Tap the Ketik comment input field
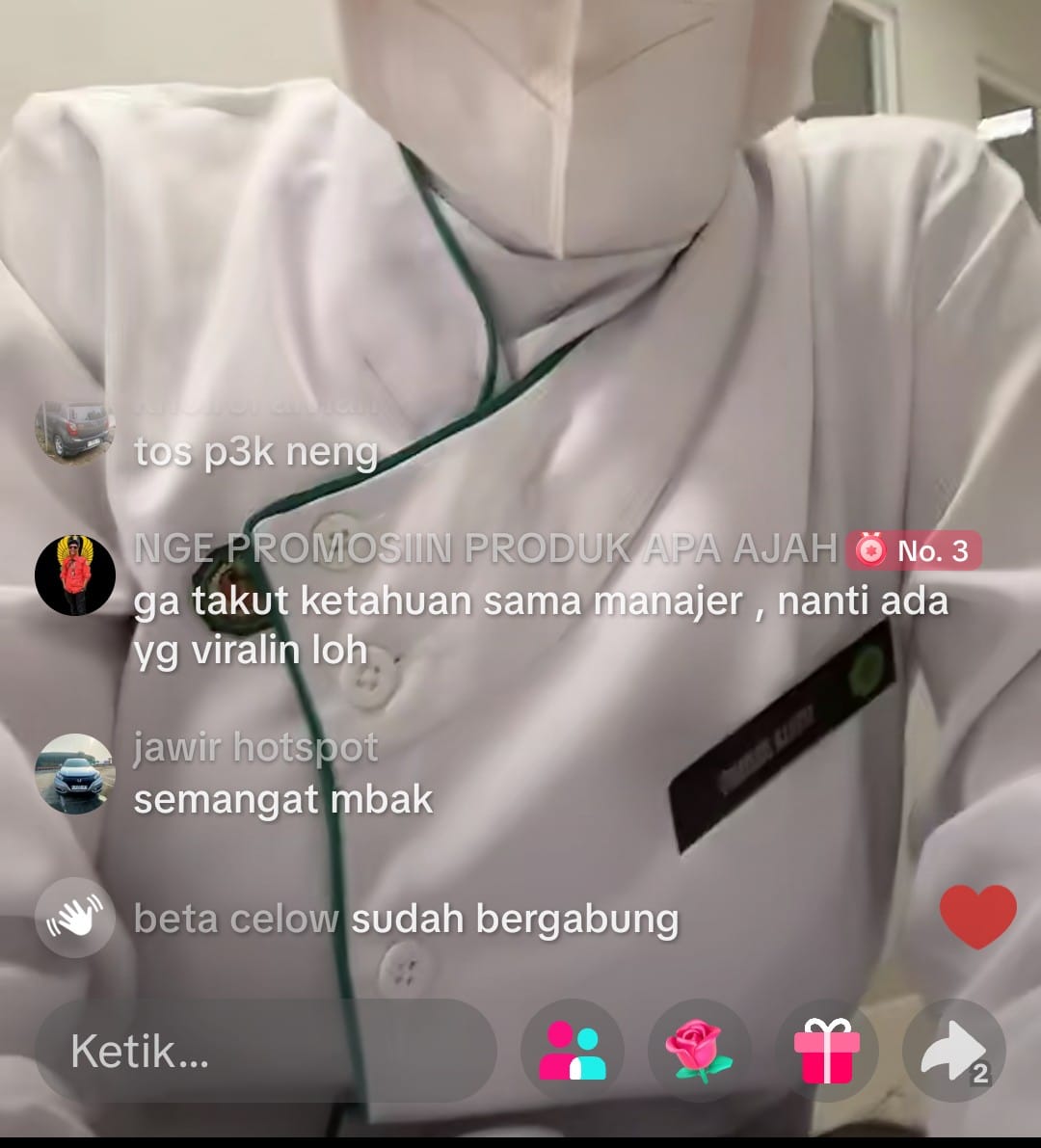The height and width of the screenshot is (1148, 1041). coord(265,1051)
